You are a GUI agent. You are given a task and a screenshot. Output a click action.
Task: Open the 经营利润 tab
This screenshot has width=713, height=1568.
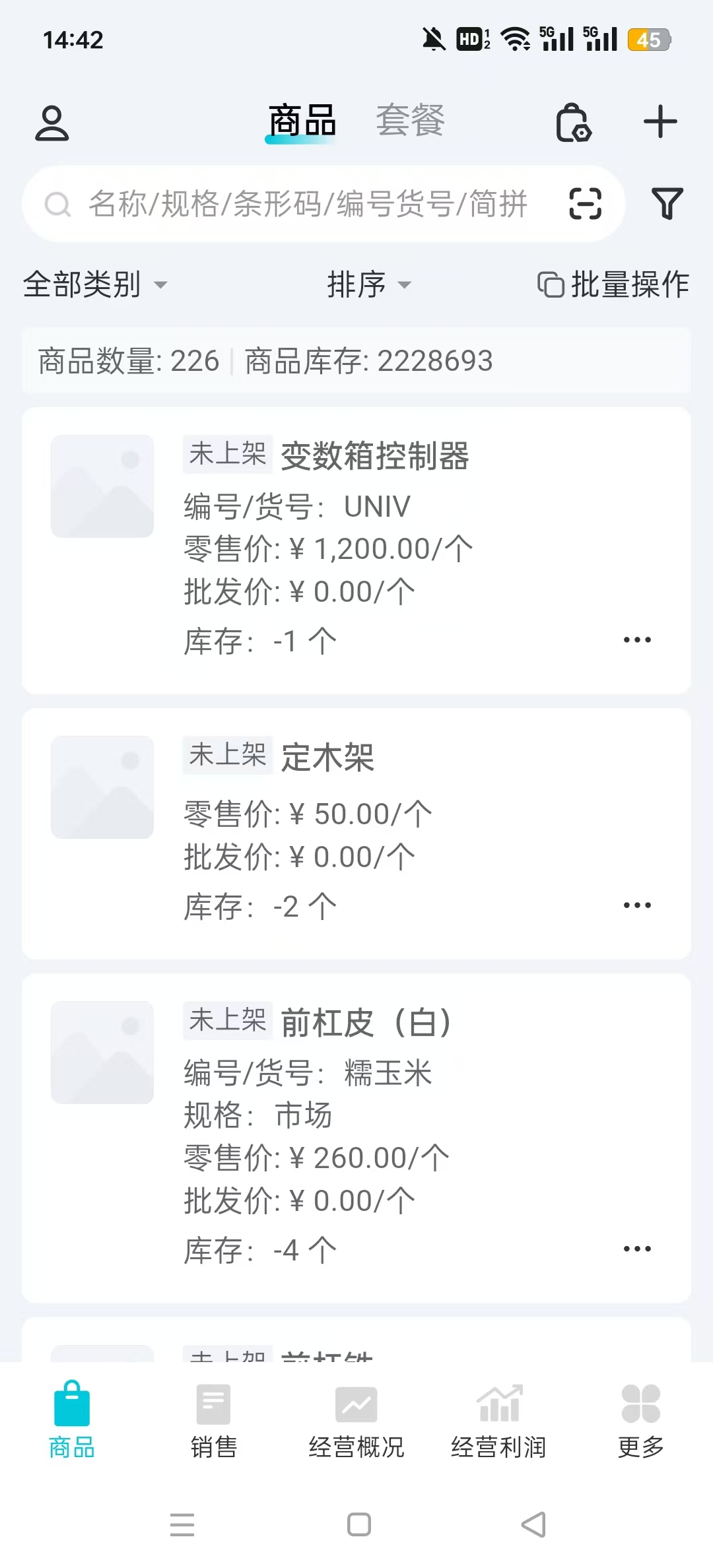click(x=498, y=1419)
